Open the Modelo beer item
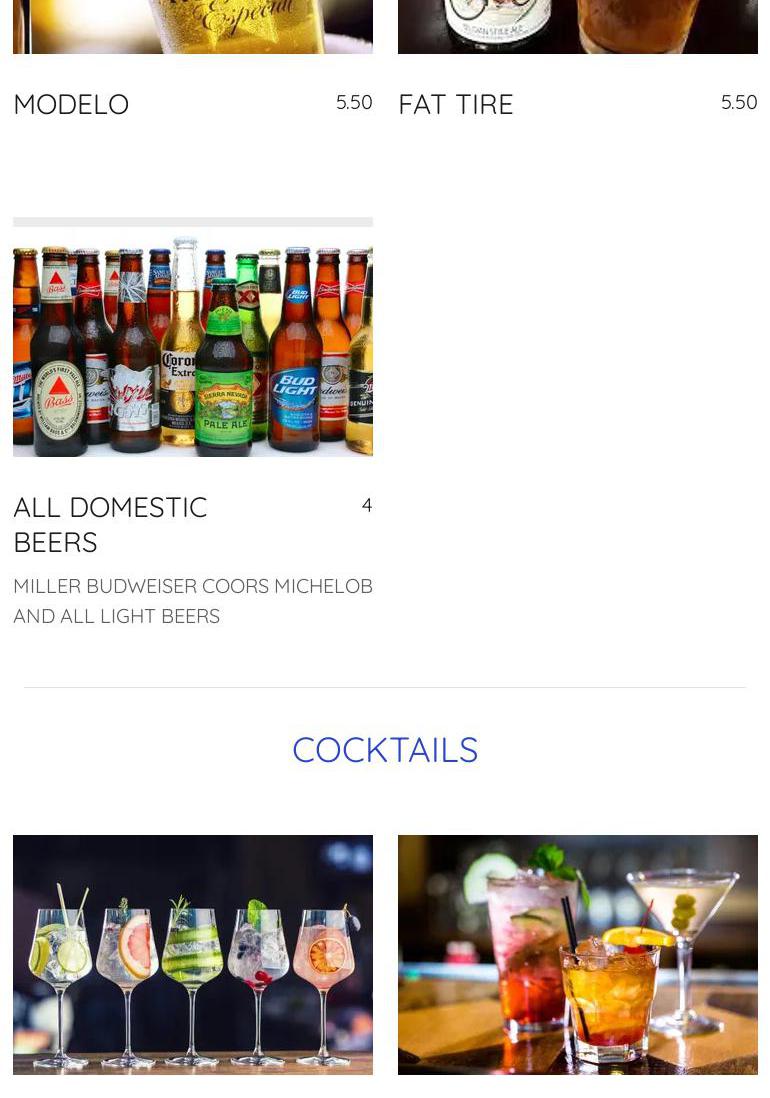The width and height of the screenshot is (770, 1098). point(71,104)
